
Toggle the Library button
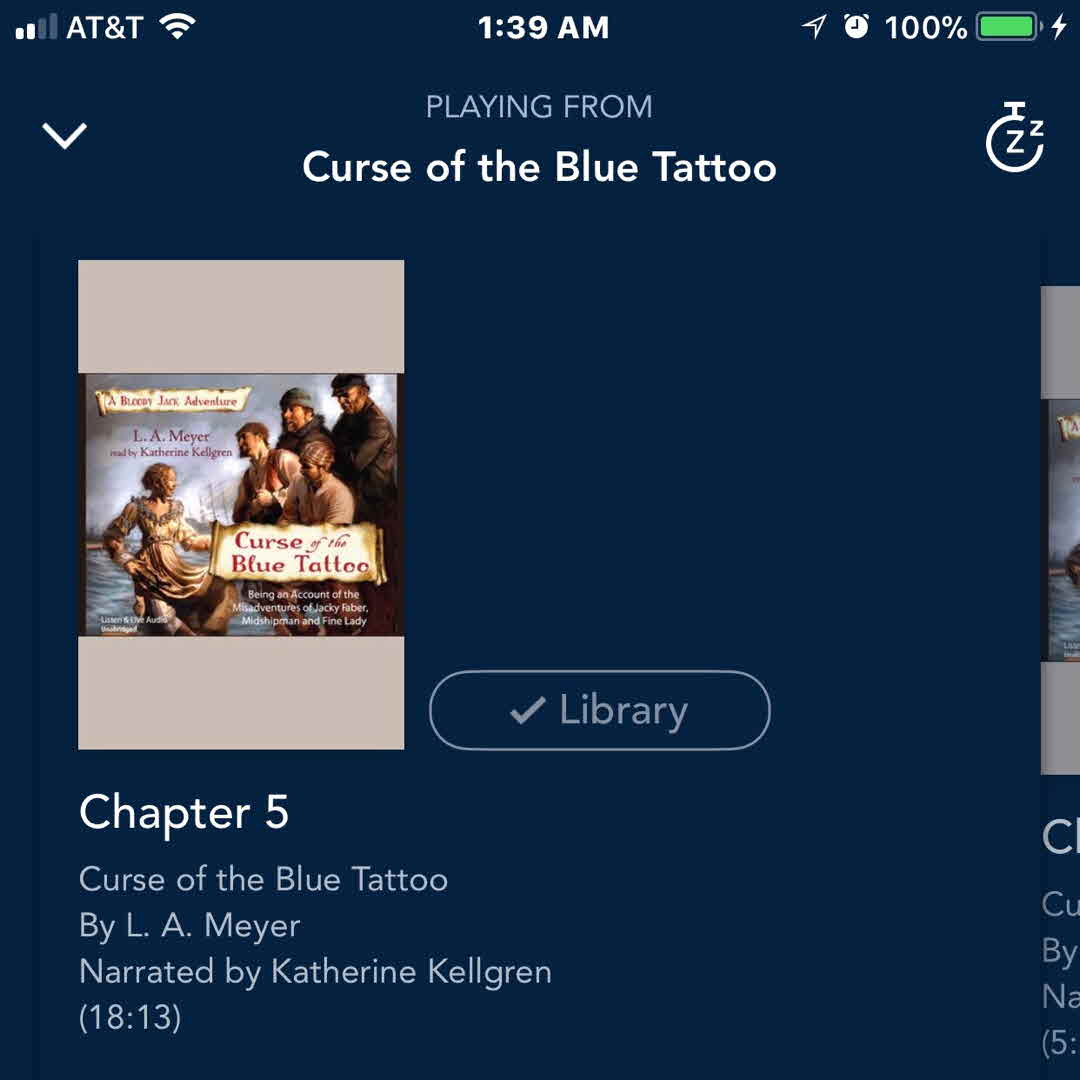tap(599, 710)
